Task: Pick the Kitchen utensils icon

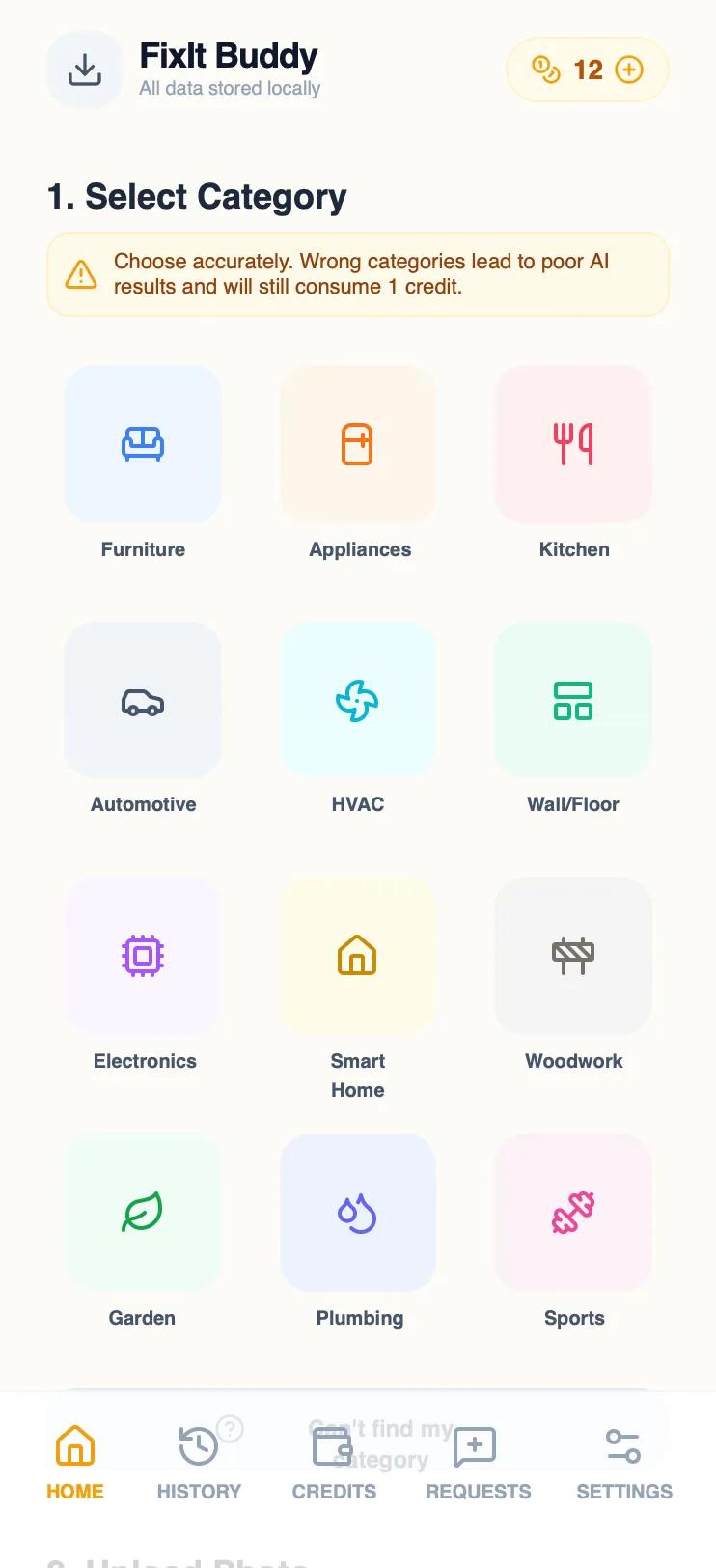Action: pos(573,444)
